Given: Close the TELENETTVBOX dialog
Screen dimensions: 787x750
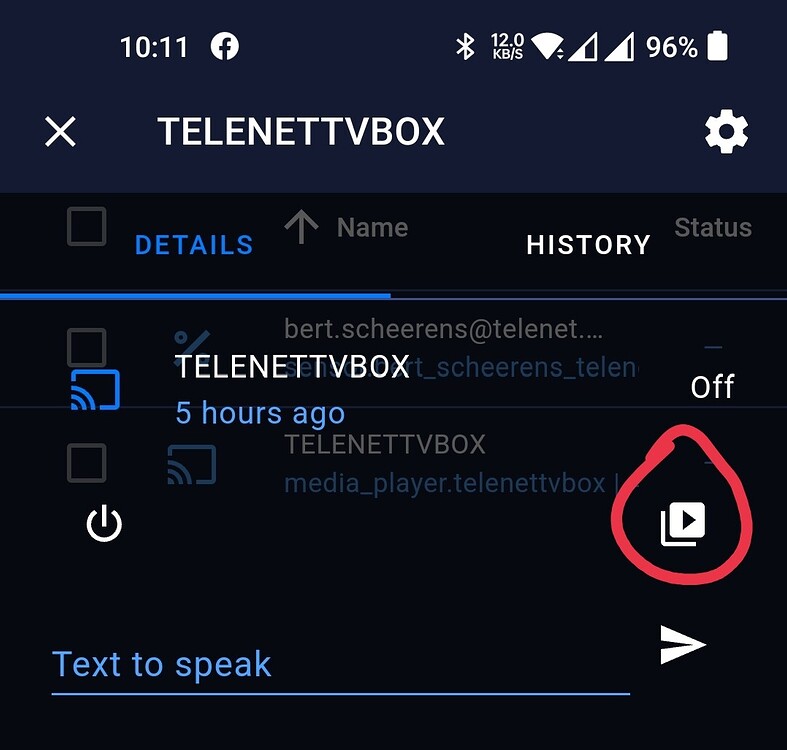Looking at the screenshot, I should click(61, 132).
